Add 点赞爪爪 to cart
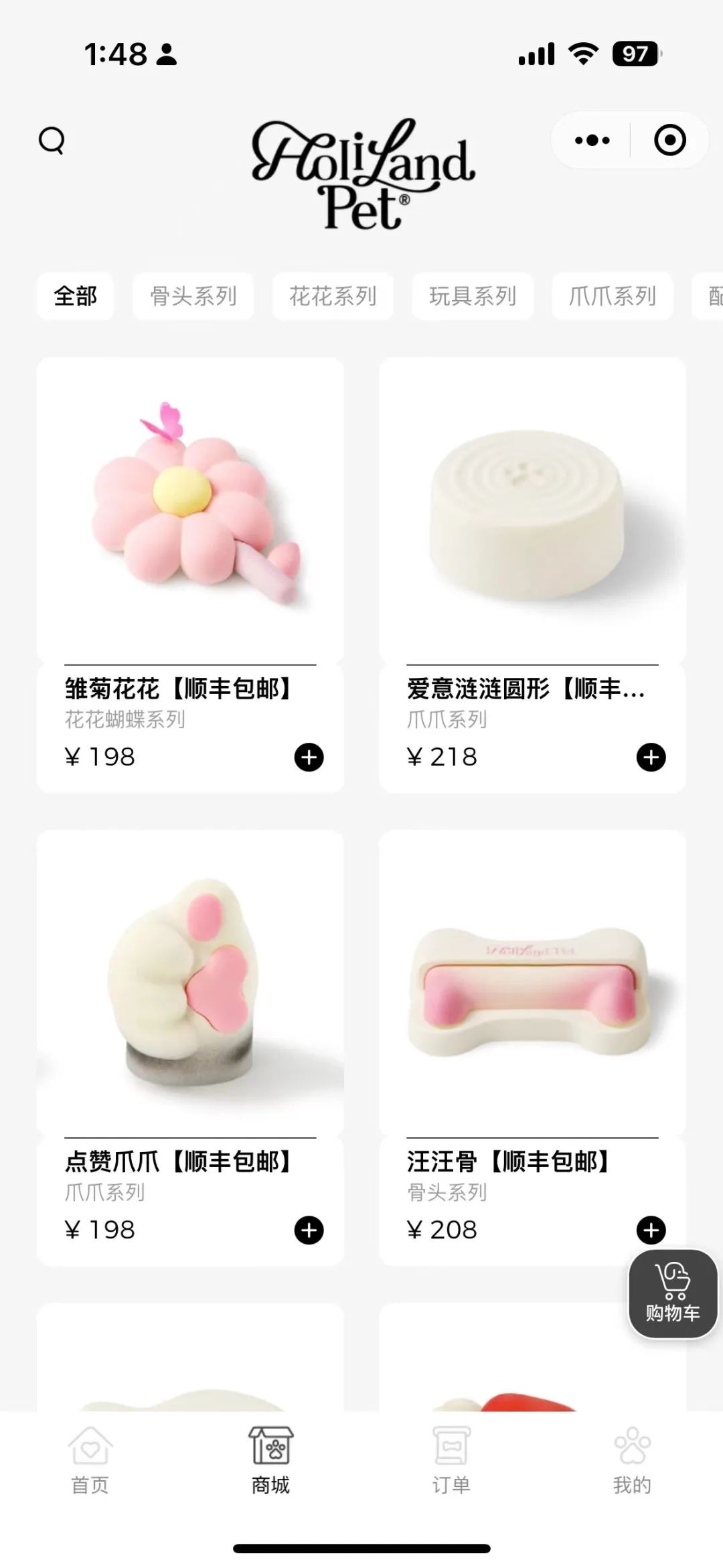The width and height of the screenshot is (723, 1568). click(309, 1230)
